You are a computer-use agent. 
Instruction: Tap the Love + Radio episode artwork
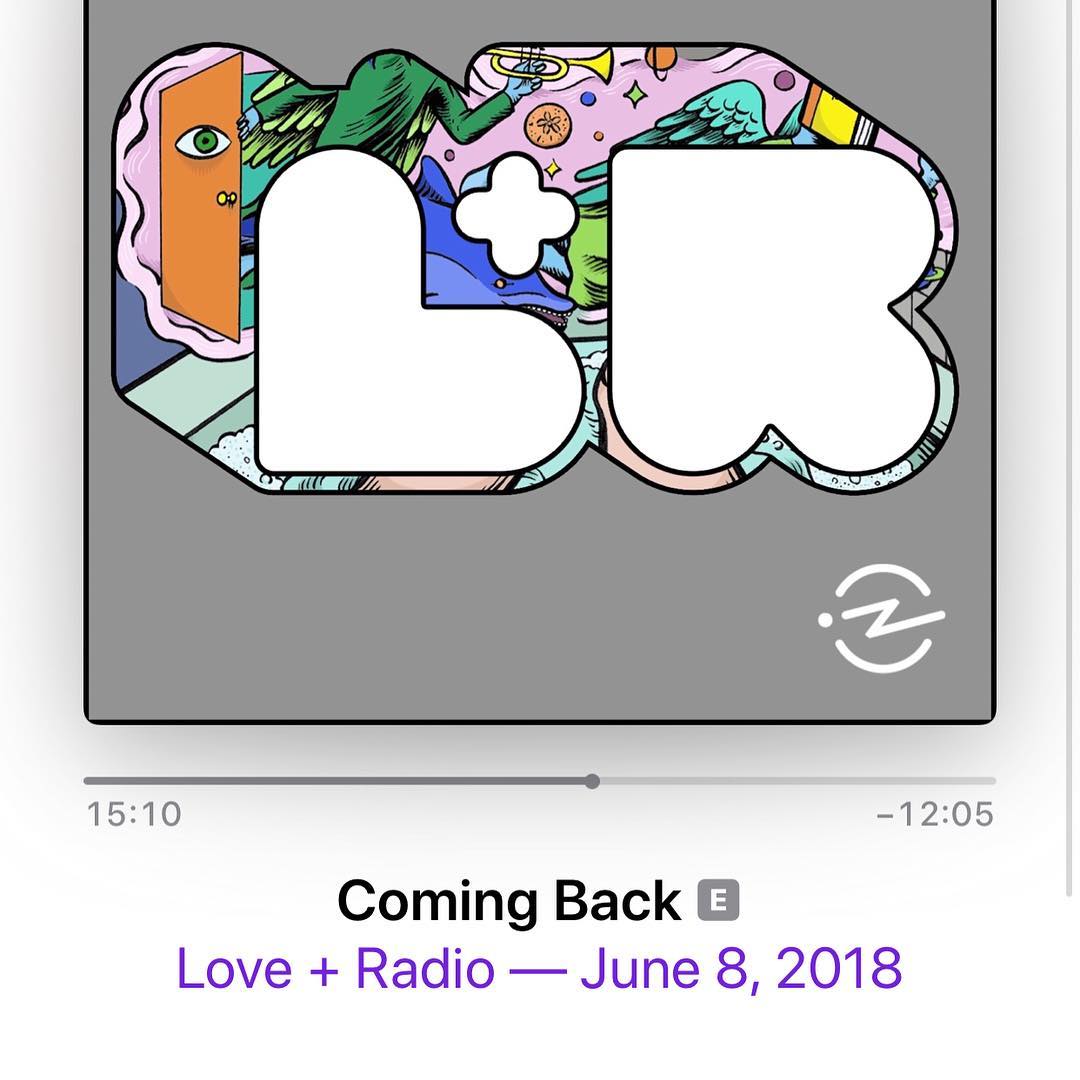539,360
